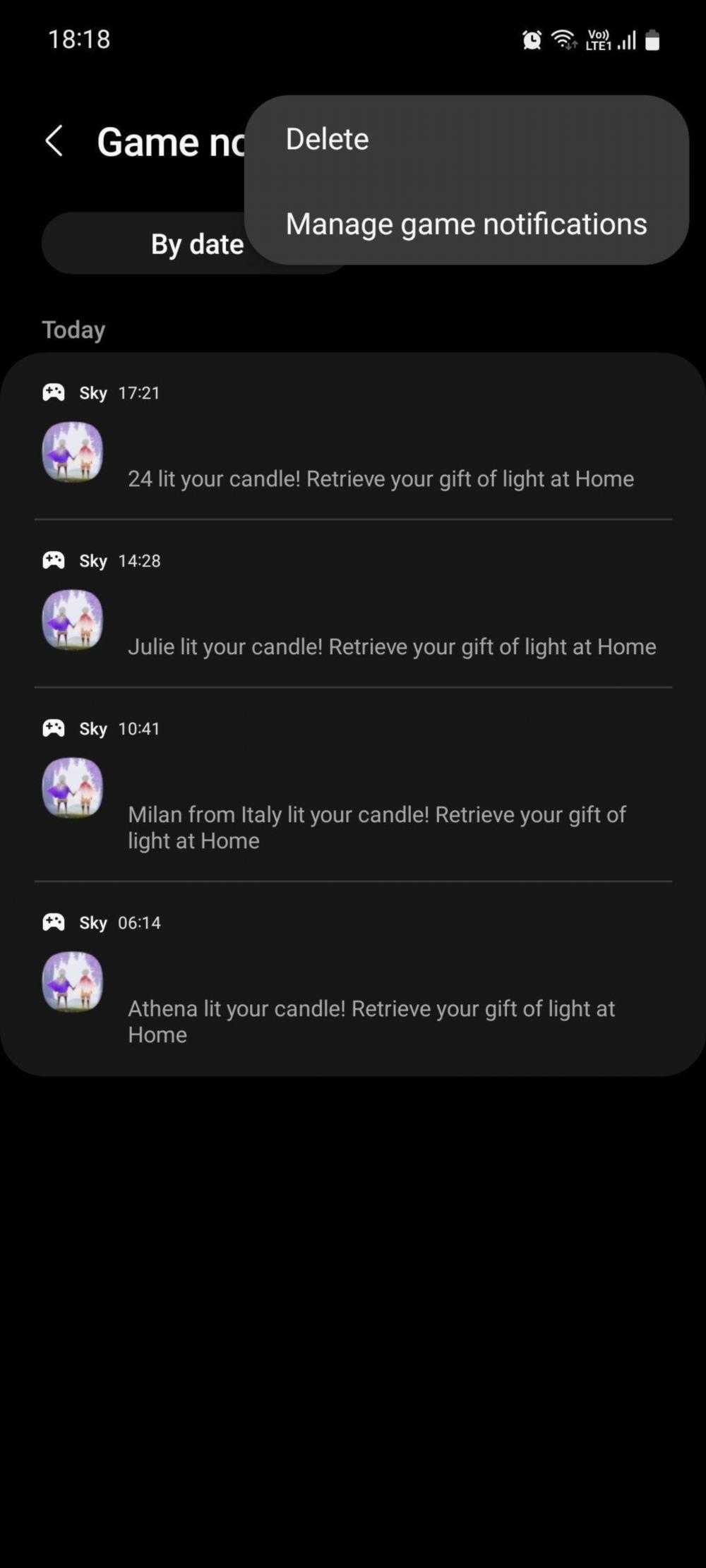
Task: Go back using the arrow
Action: tap(54, 141)
